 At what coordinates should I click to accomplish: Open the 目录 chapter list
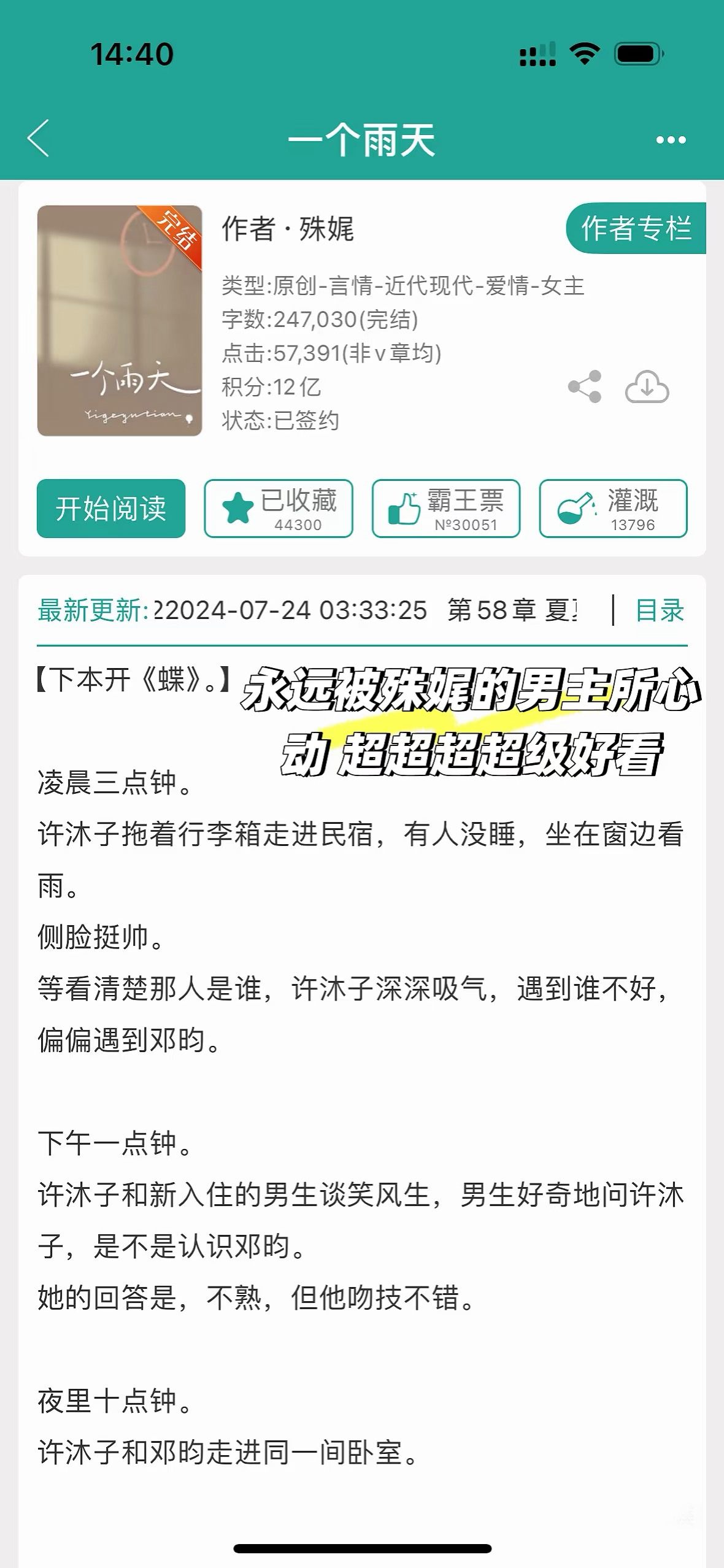(x=660, y=610)
